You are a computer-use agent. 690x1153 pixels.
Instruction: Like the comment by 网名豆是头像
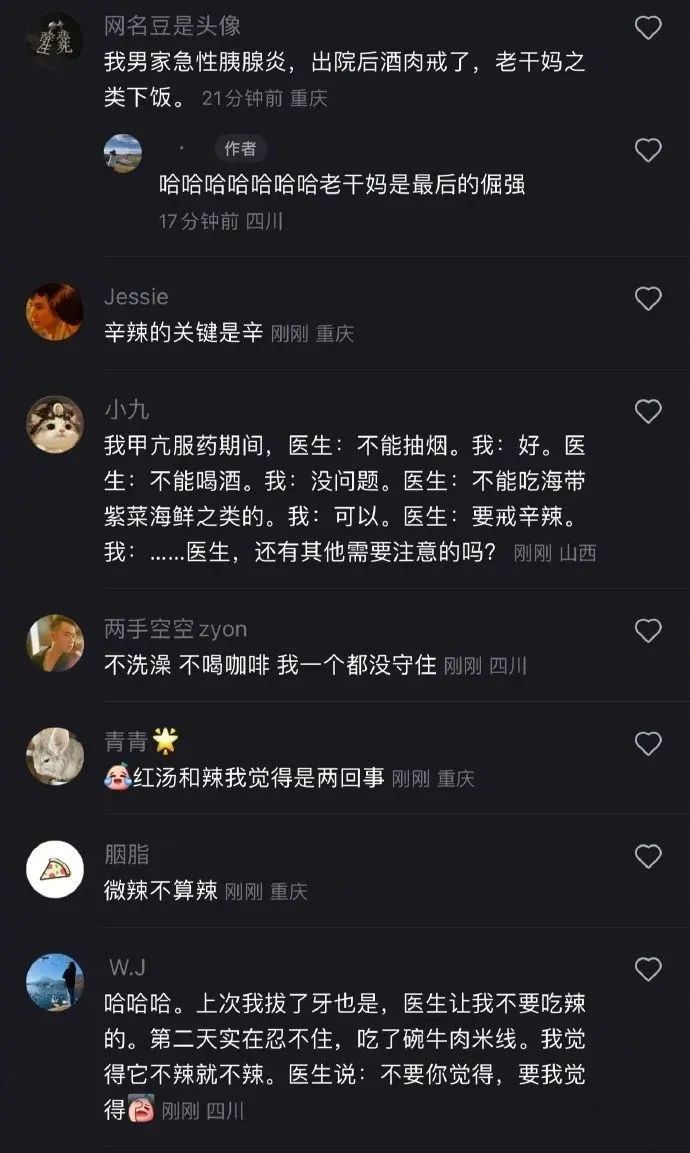648,28
